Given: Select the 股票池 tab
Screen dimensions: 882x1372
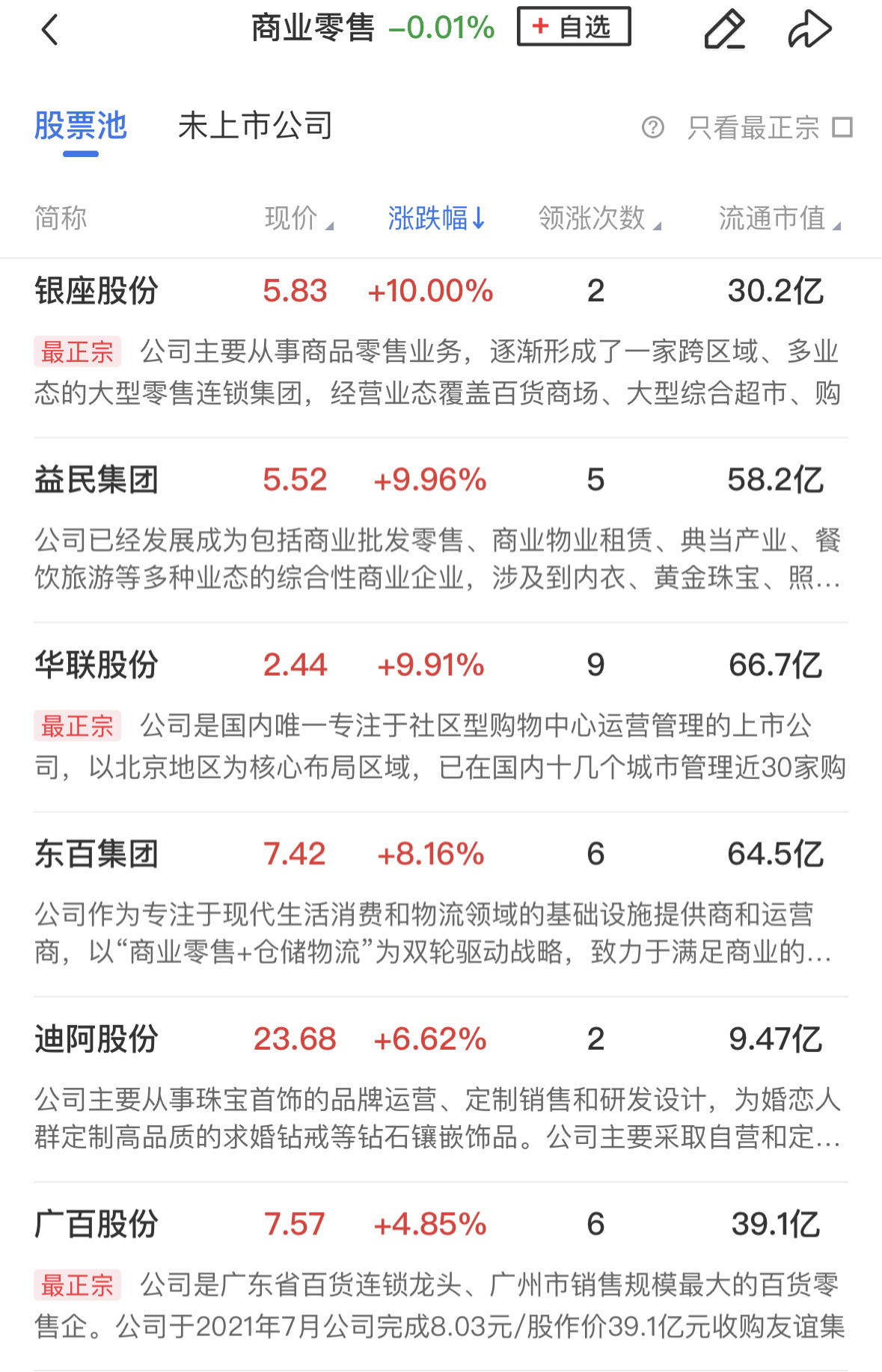Looking at the screenshot, I should pos(81,126).
